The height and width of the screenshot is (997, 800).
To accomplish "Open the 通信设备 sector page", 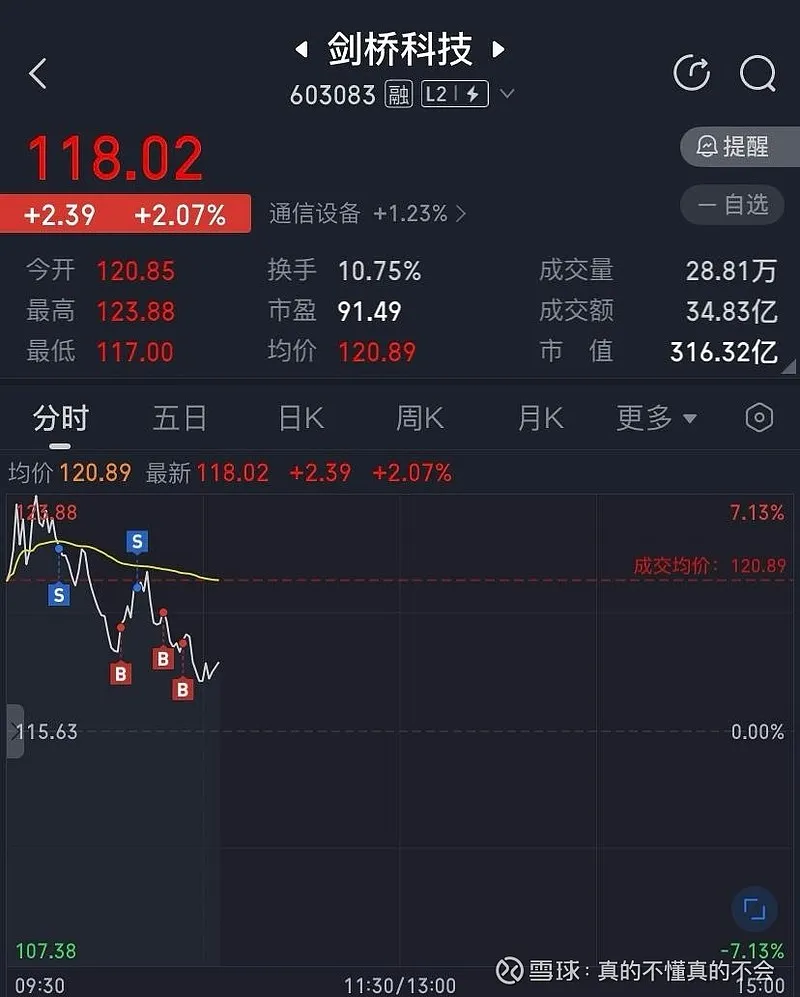I will pyautogui.click(x=366, y=213).
